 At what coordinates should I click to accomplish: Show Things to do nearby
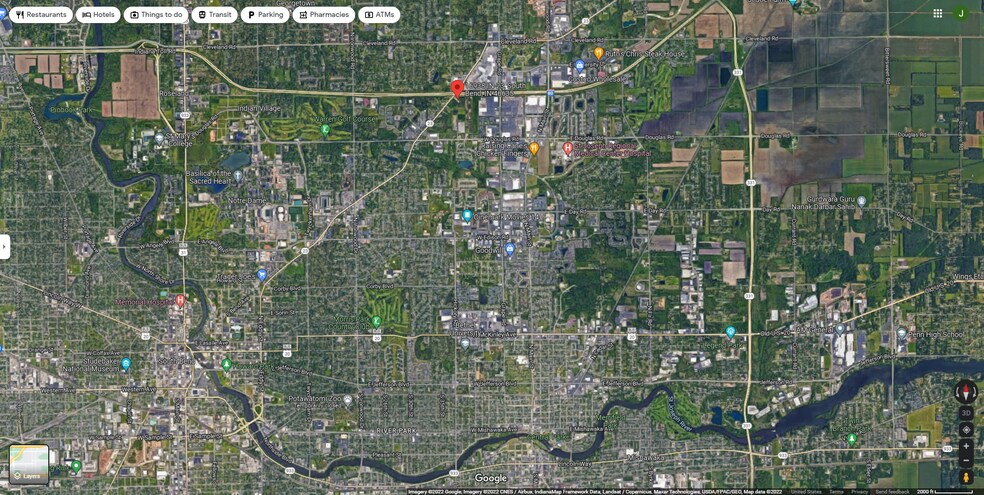[156, 15]
